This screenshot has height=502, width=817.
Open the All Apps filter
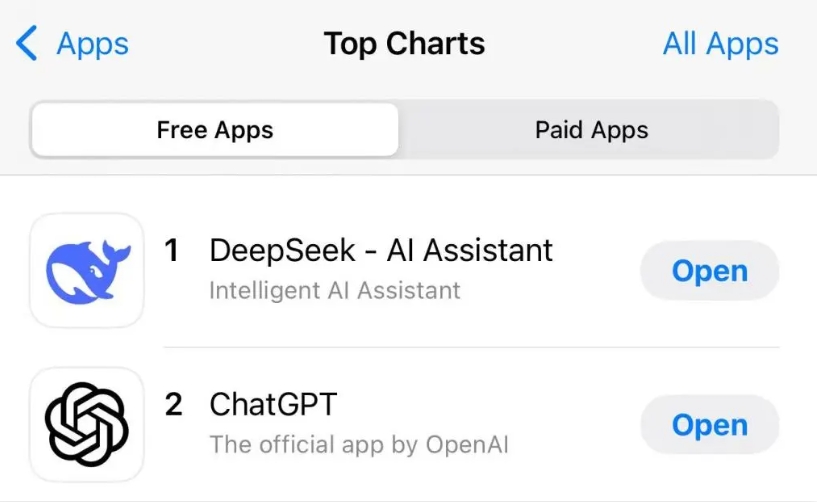pyautogui.click(x=720, y=44)
